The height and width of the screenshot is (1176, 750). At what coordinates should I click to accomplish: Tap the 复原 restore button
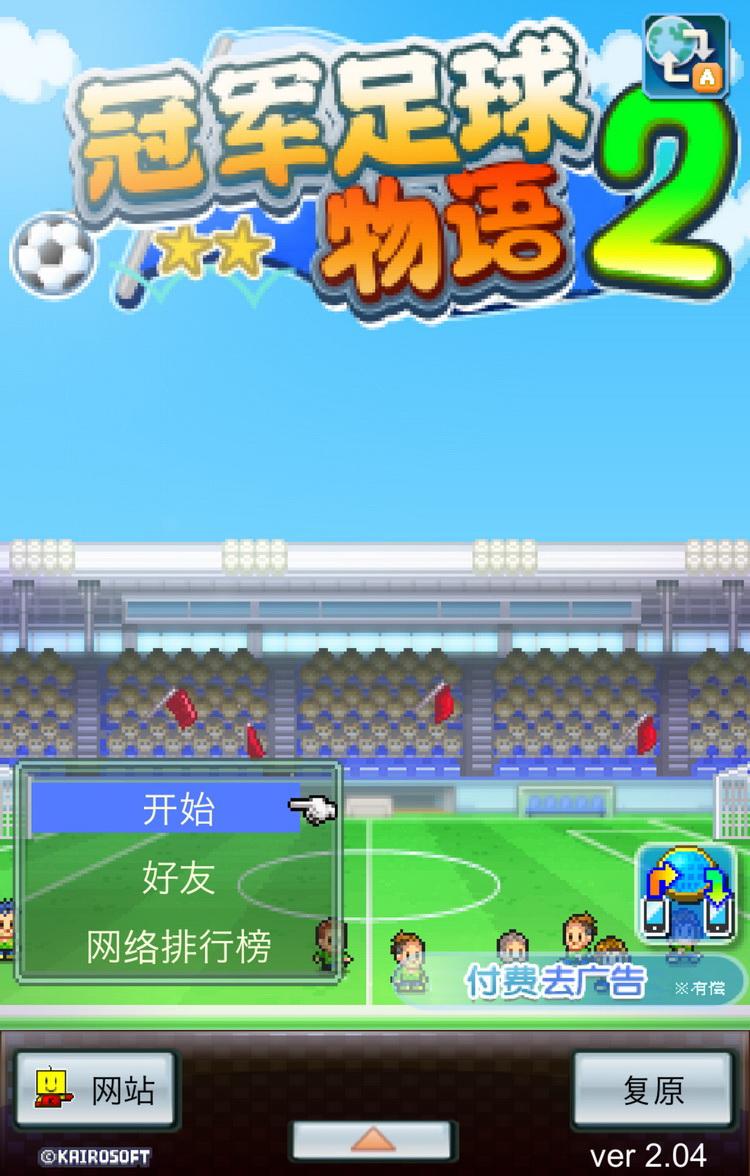(652, 1090)
